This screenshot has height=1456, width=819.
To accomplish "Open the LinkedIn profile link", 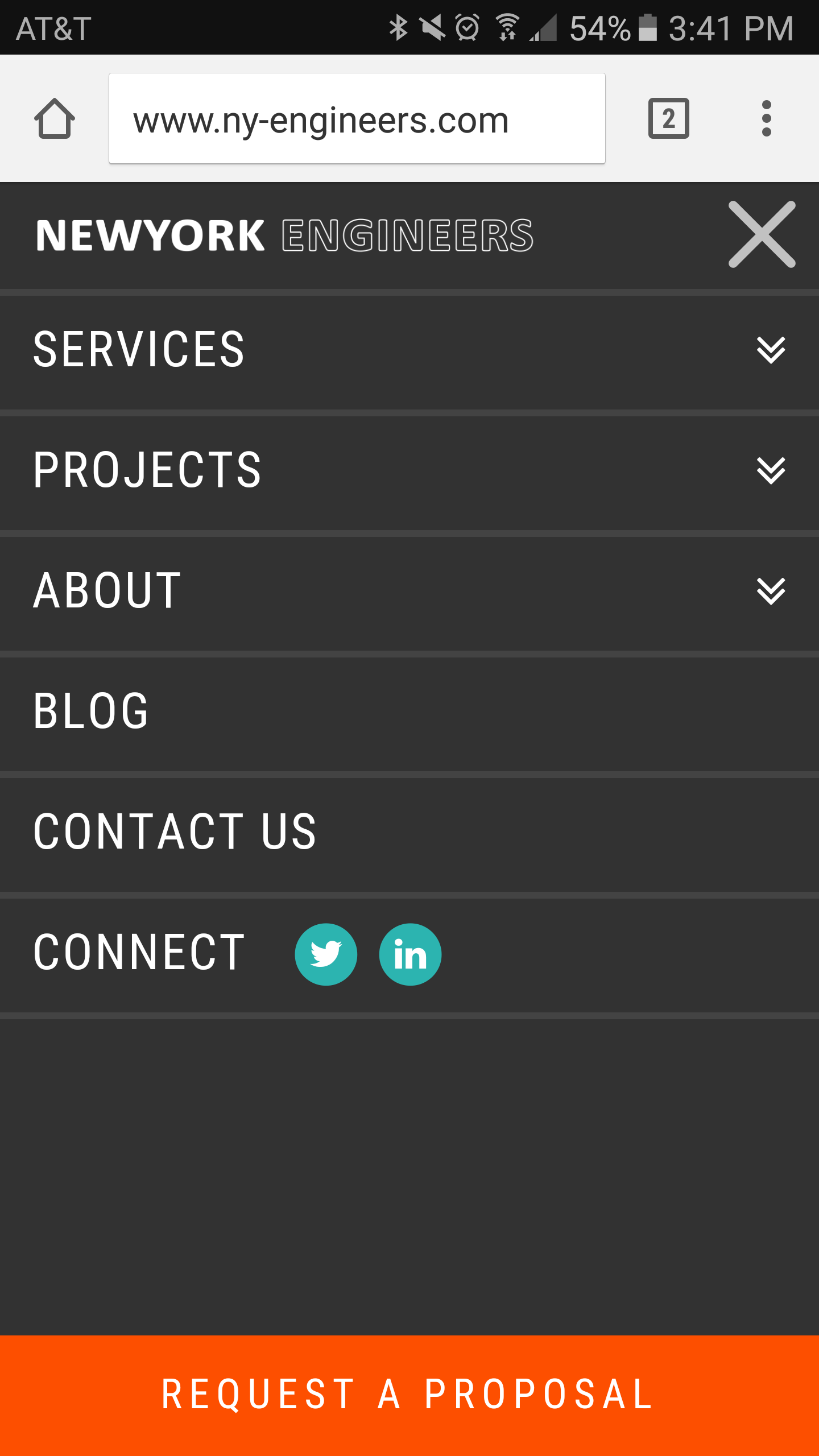I will [x=410, y=954].
